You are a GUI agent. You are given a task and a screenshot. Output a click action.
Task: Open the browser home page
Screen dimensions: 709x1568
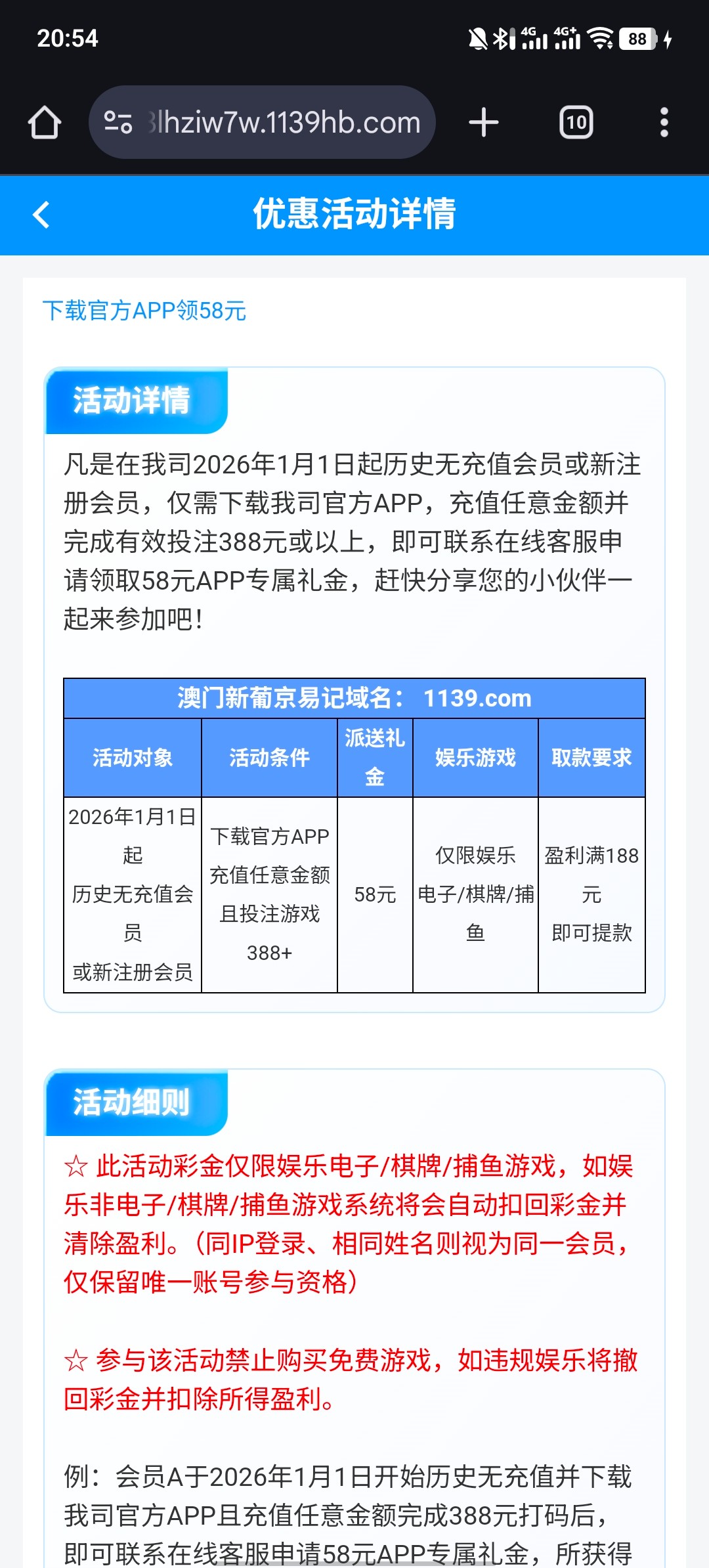pos(45,123)
